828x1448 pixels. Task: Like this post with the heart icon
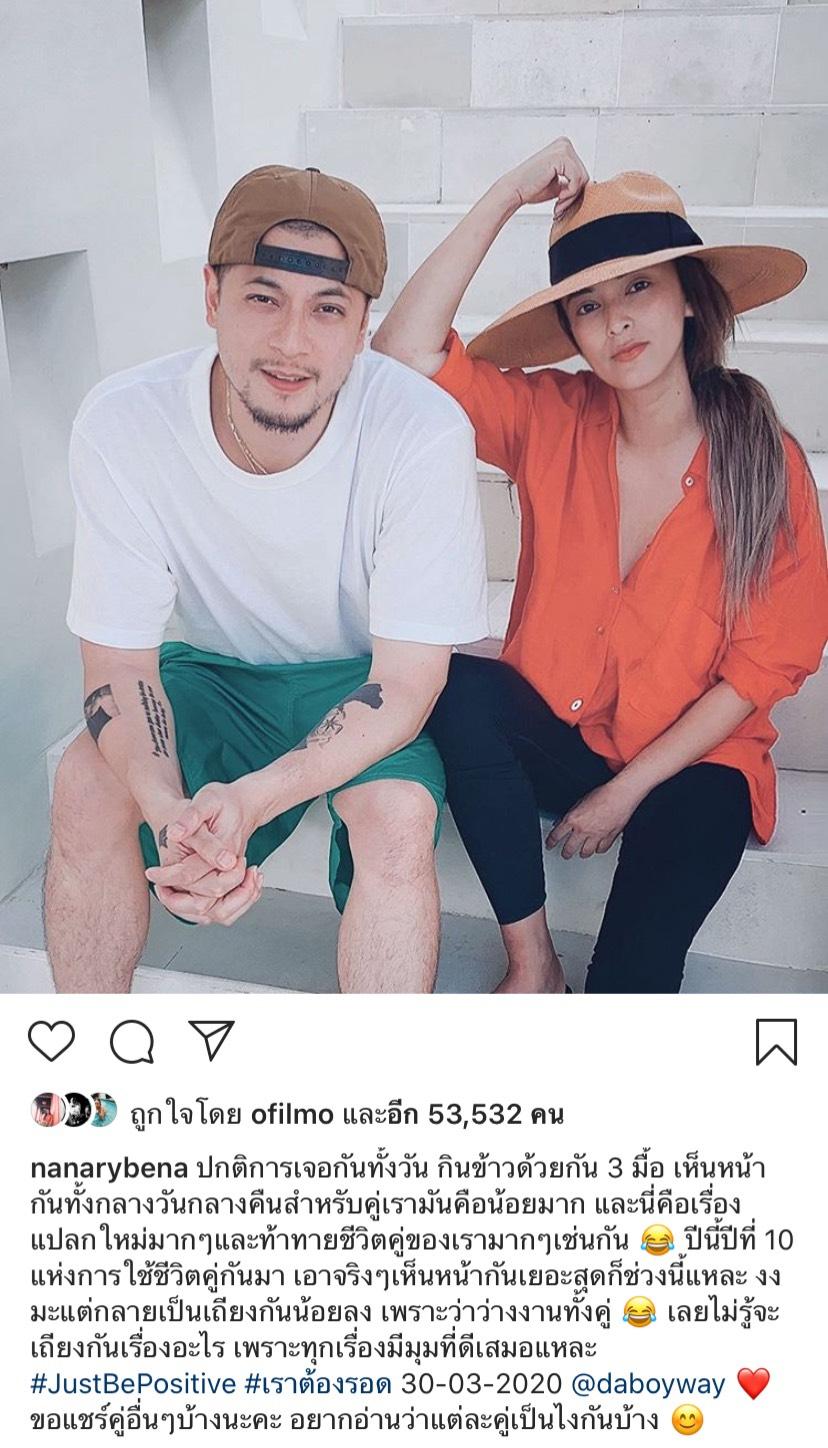[52, 1041]
